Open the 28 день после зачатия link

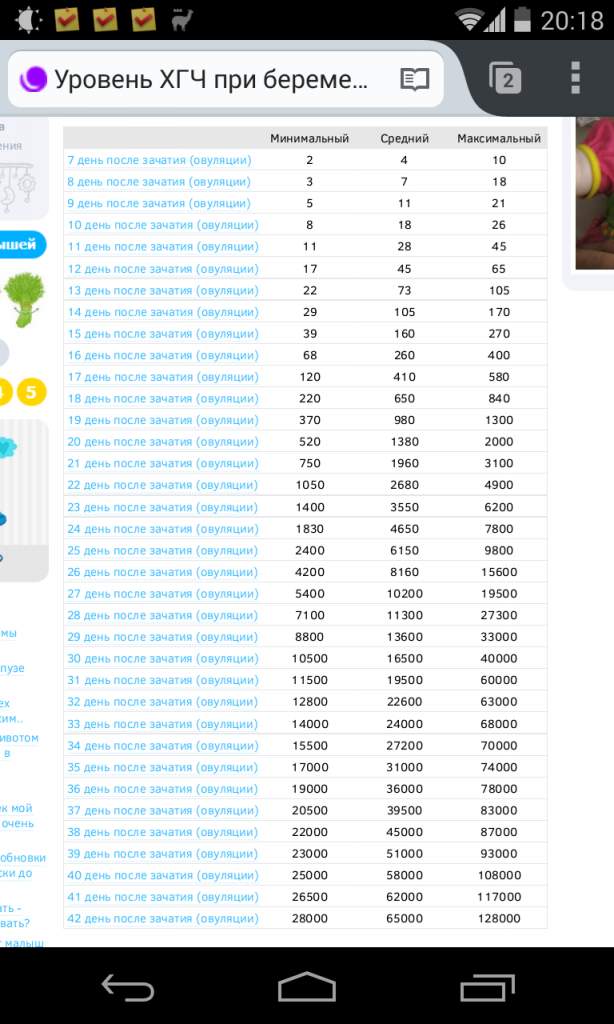(162, 615)
